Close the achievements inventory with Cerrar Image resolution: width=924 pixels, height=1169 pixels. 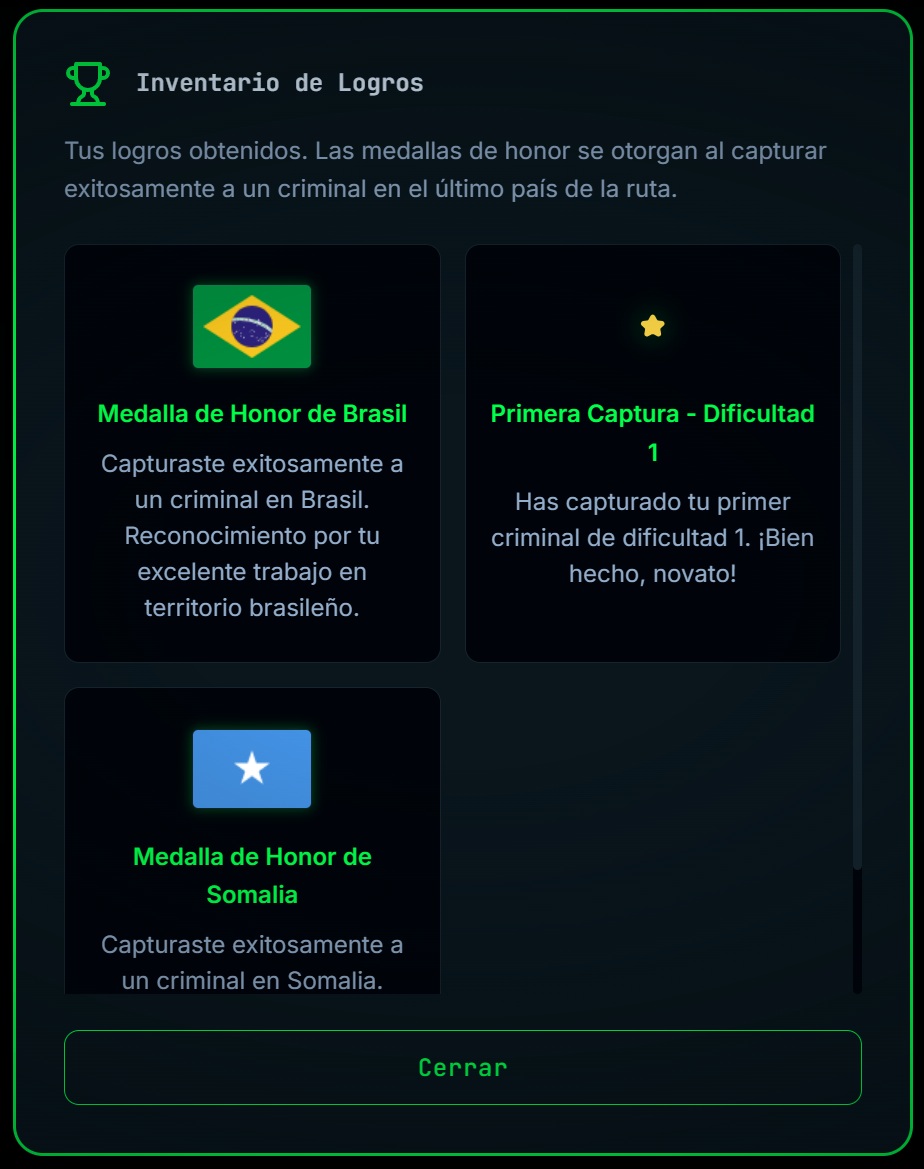click(462, 1067)
